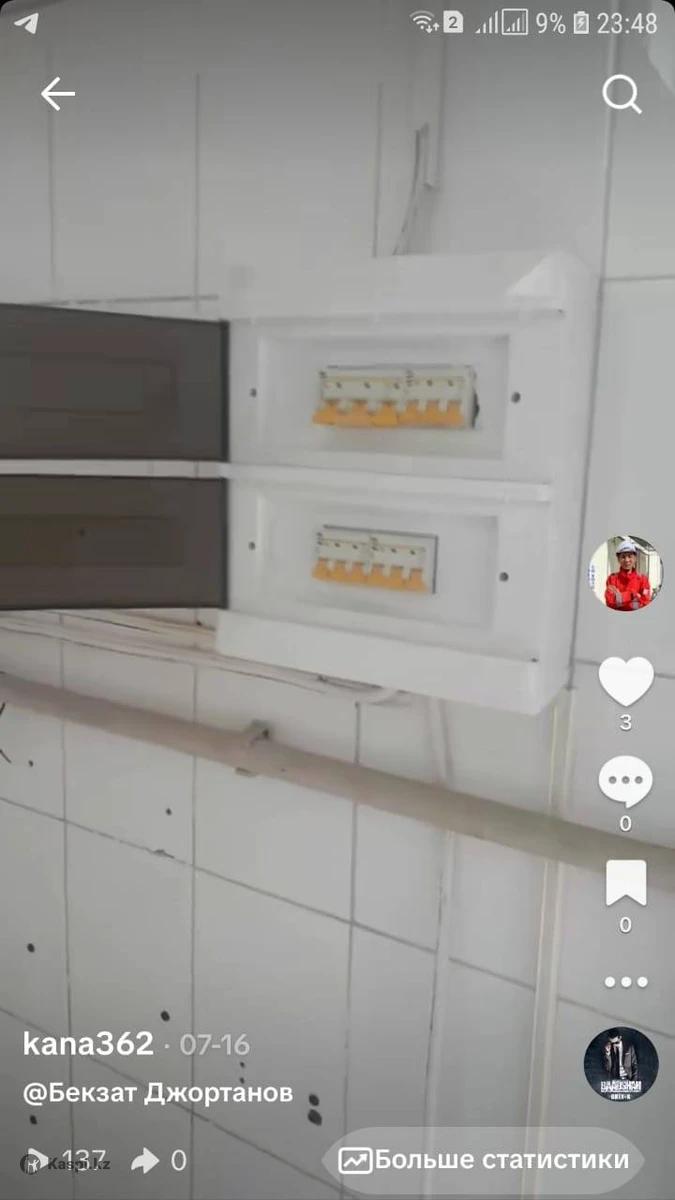This screenshot has height=1200, width=675.
Task: Open the comments bubble
Action: pos(626,782)
